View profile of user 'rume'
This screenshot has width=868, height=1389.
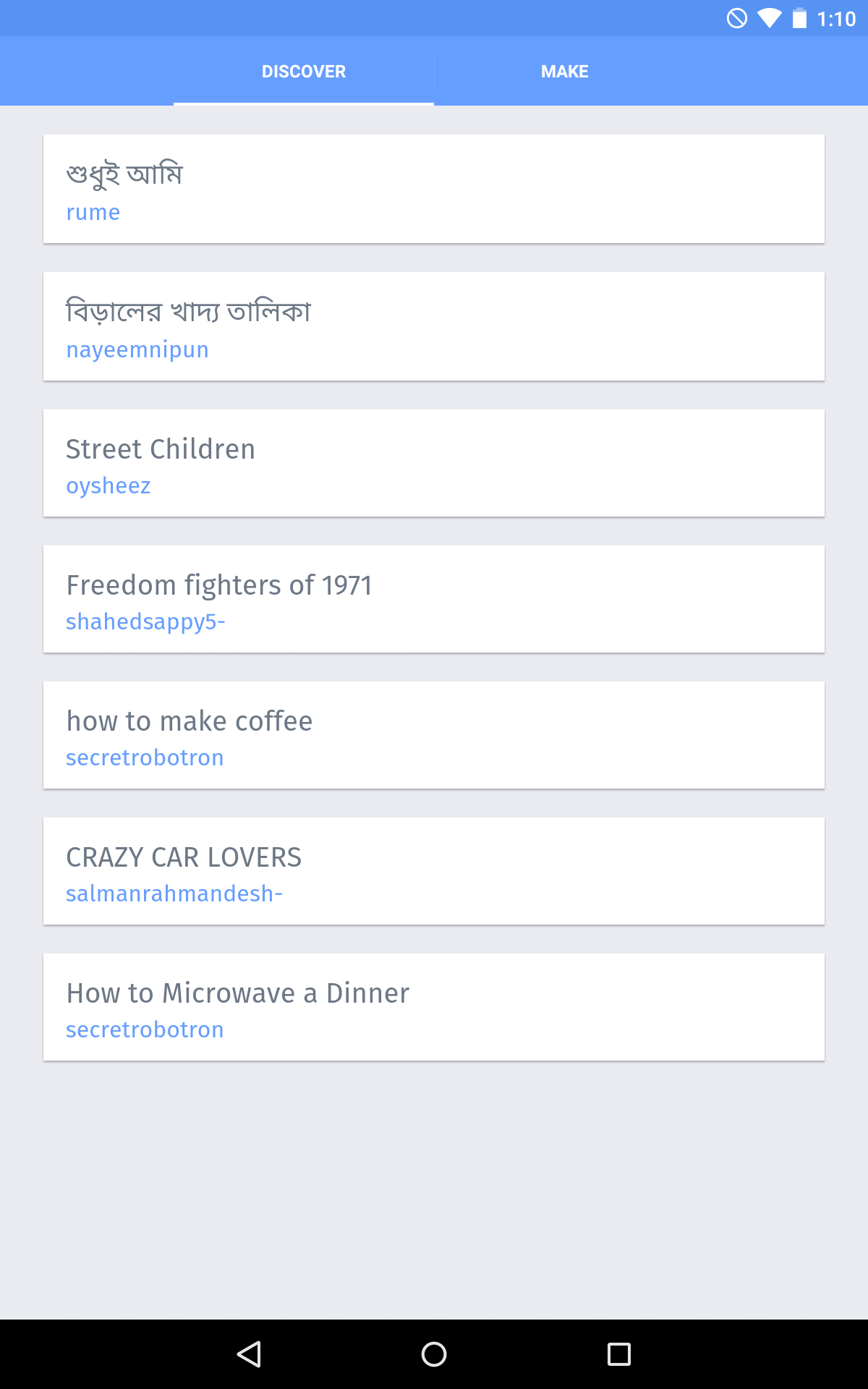point(93,212)
